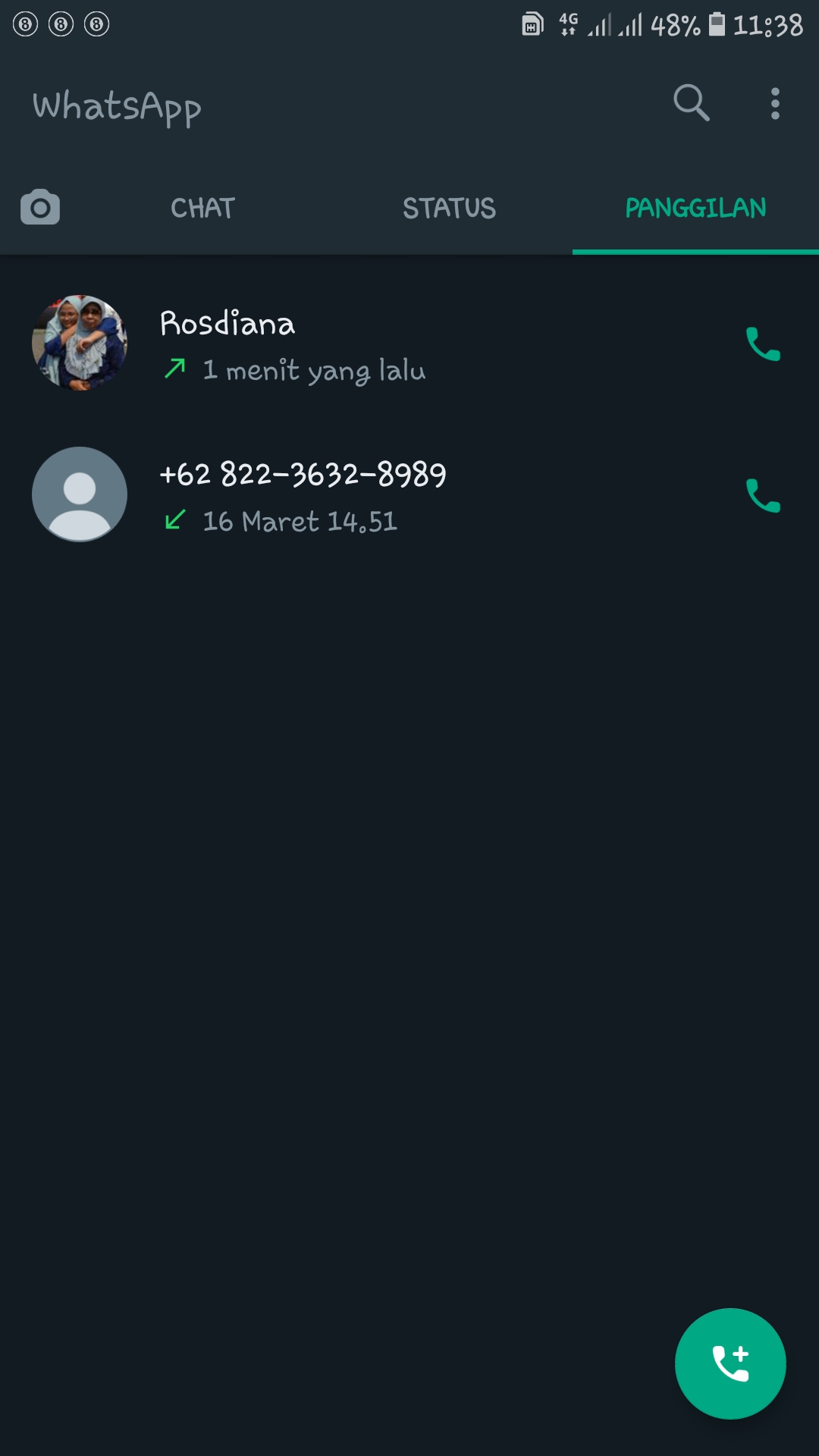Image resolution: width=819 pixels, height=1456 pixels.
Task: View Rosdiana's profile picture
Action: click(80, 343)
